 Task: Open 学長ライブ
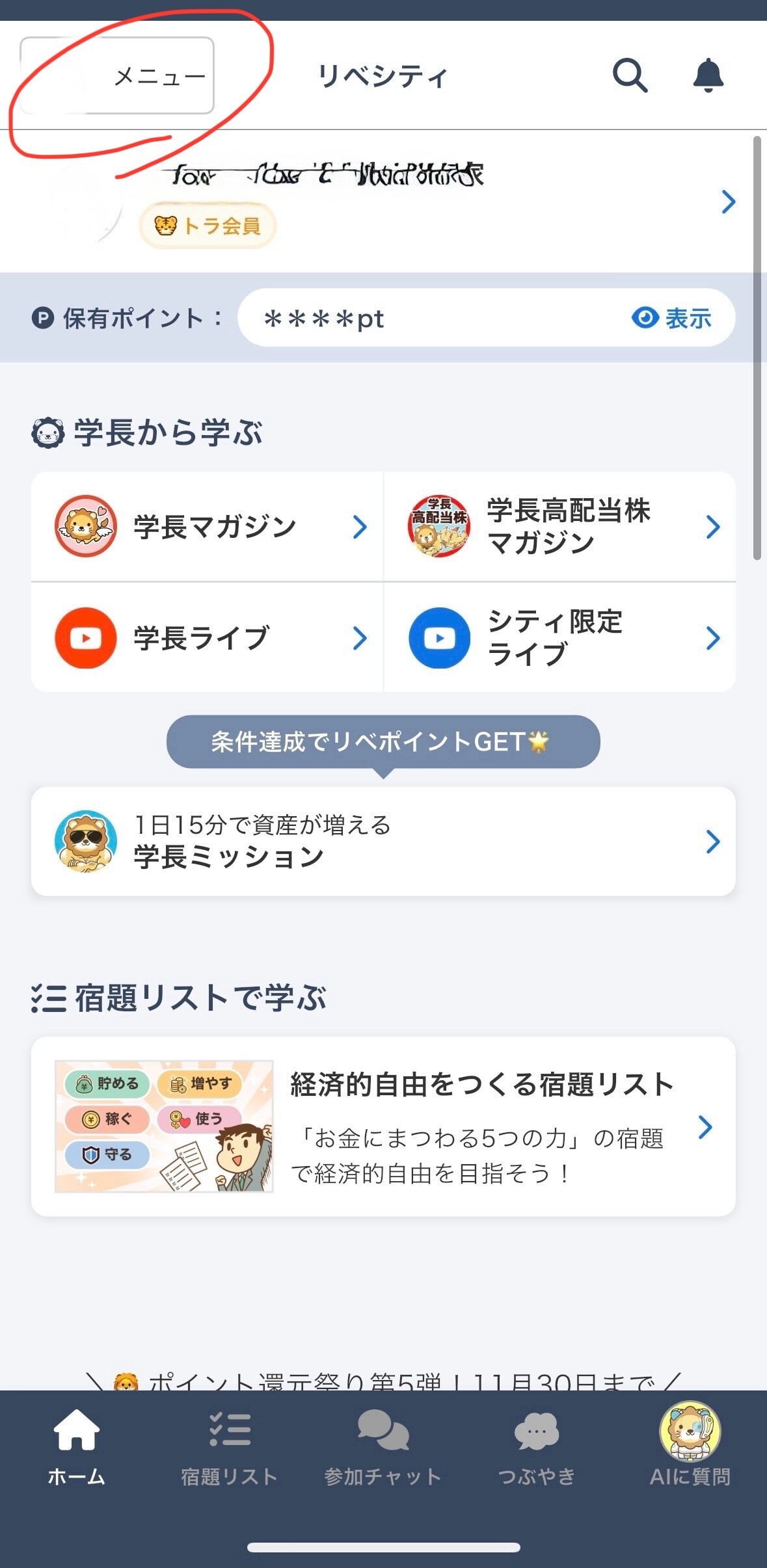point(208,638)
